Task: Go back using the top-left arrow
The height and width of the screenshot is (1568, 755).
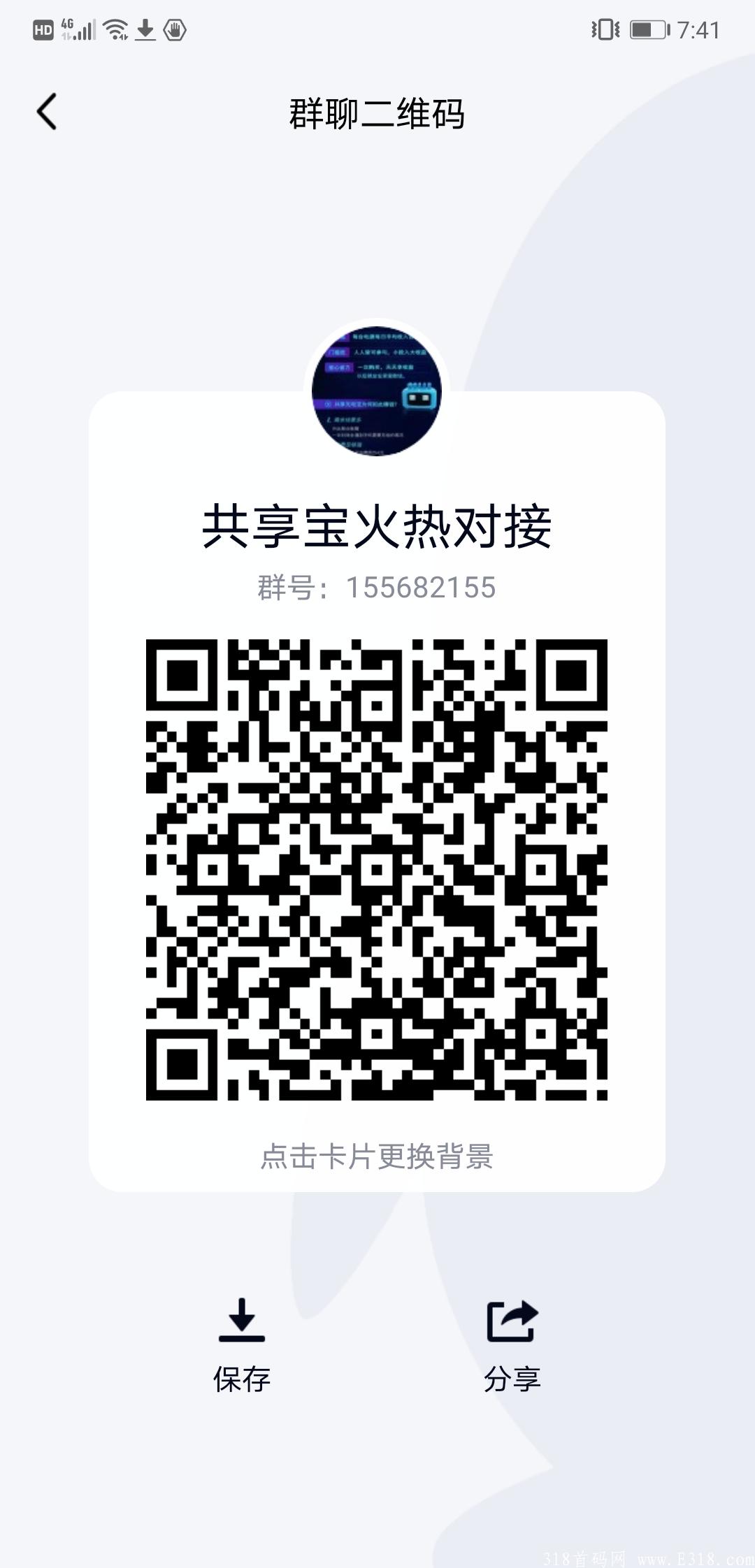Action: [x=47, y=112]
